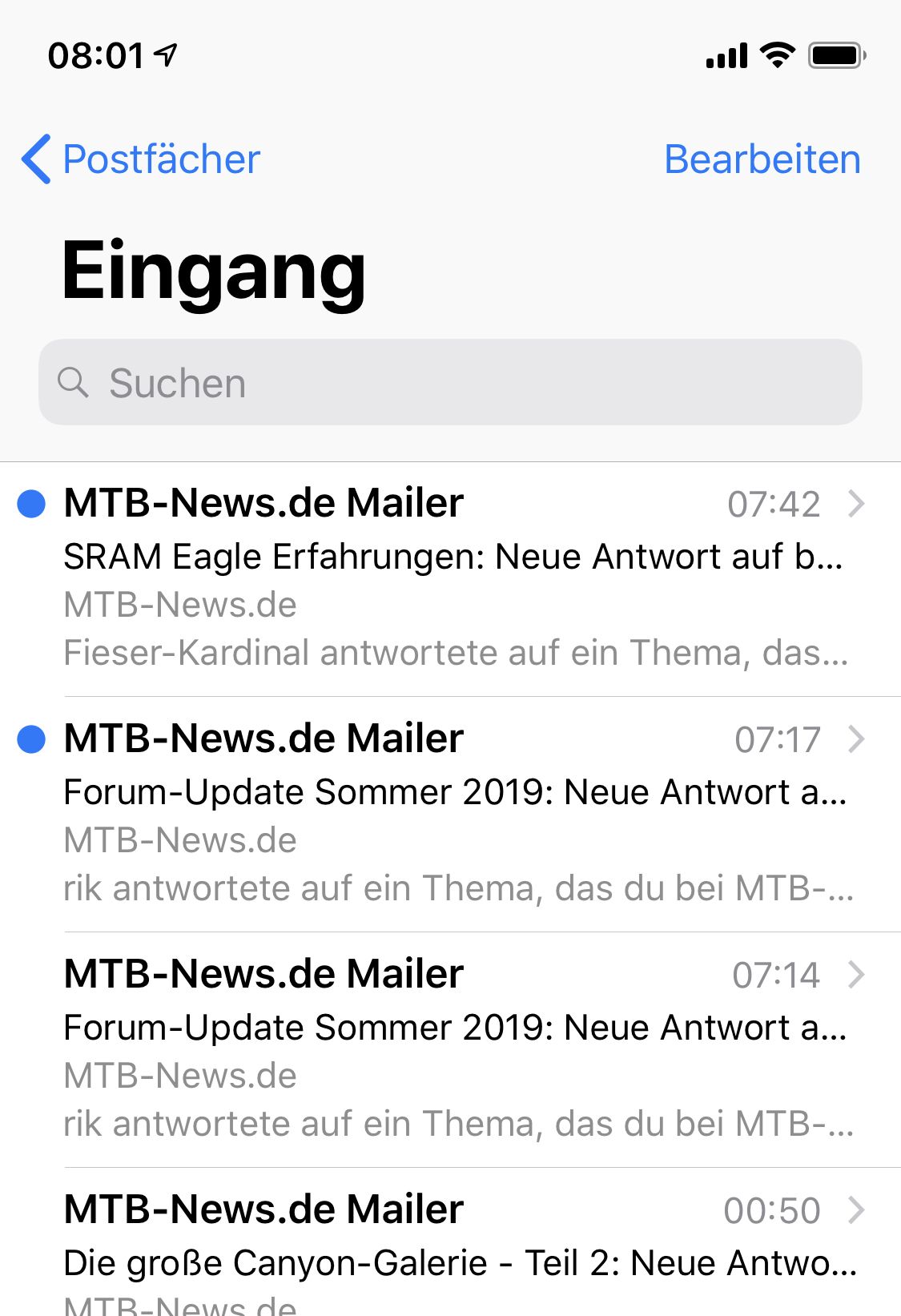Tap Bearbeiten to edit the inbox
Image resolution: width=901 pixels, height=1316 pixels.
click(762, 159)
